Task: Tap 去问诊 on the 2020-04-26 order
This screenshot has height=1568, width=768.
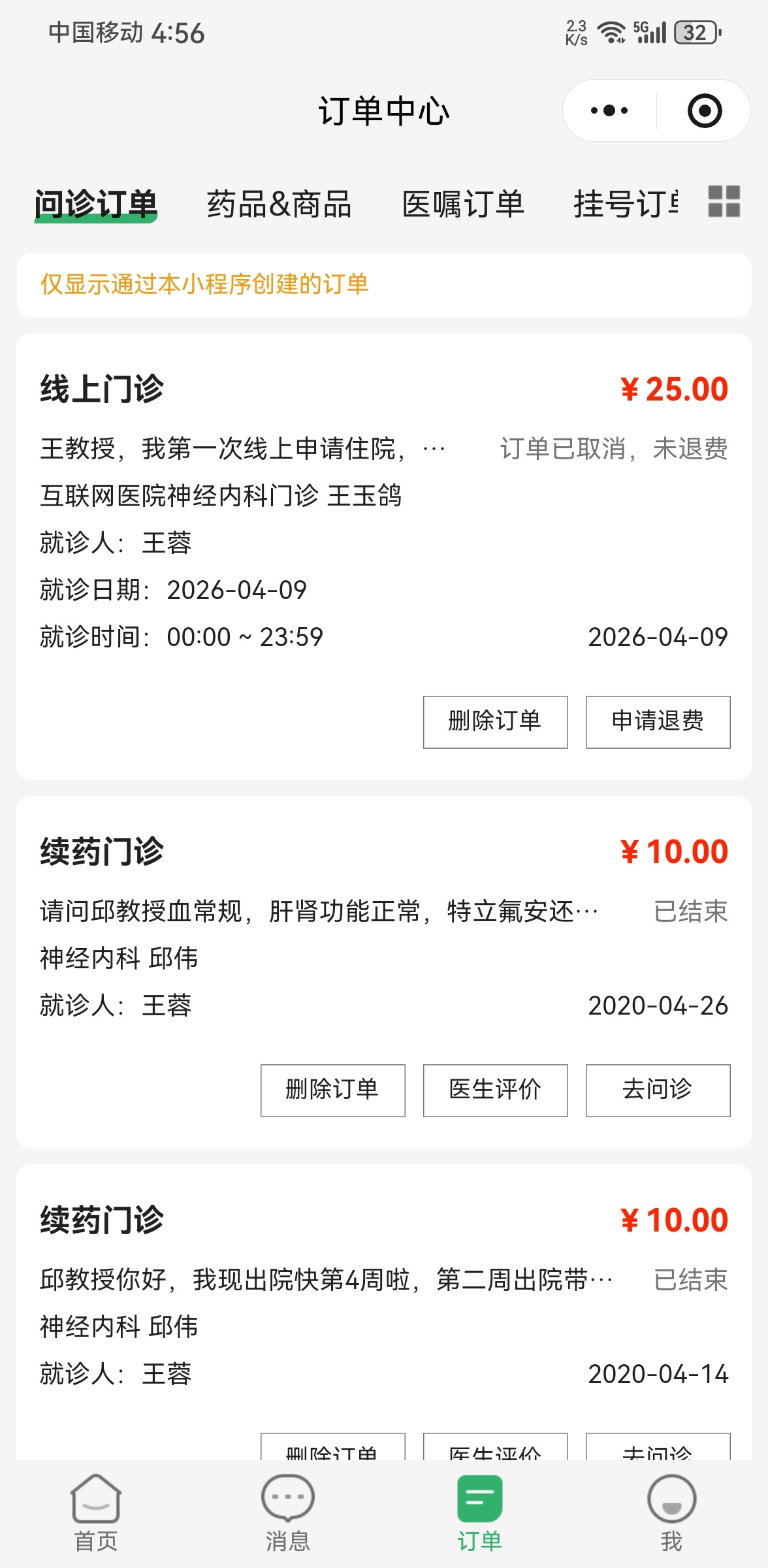Action: (658, 1090)
